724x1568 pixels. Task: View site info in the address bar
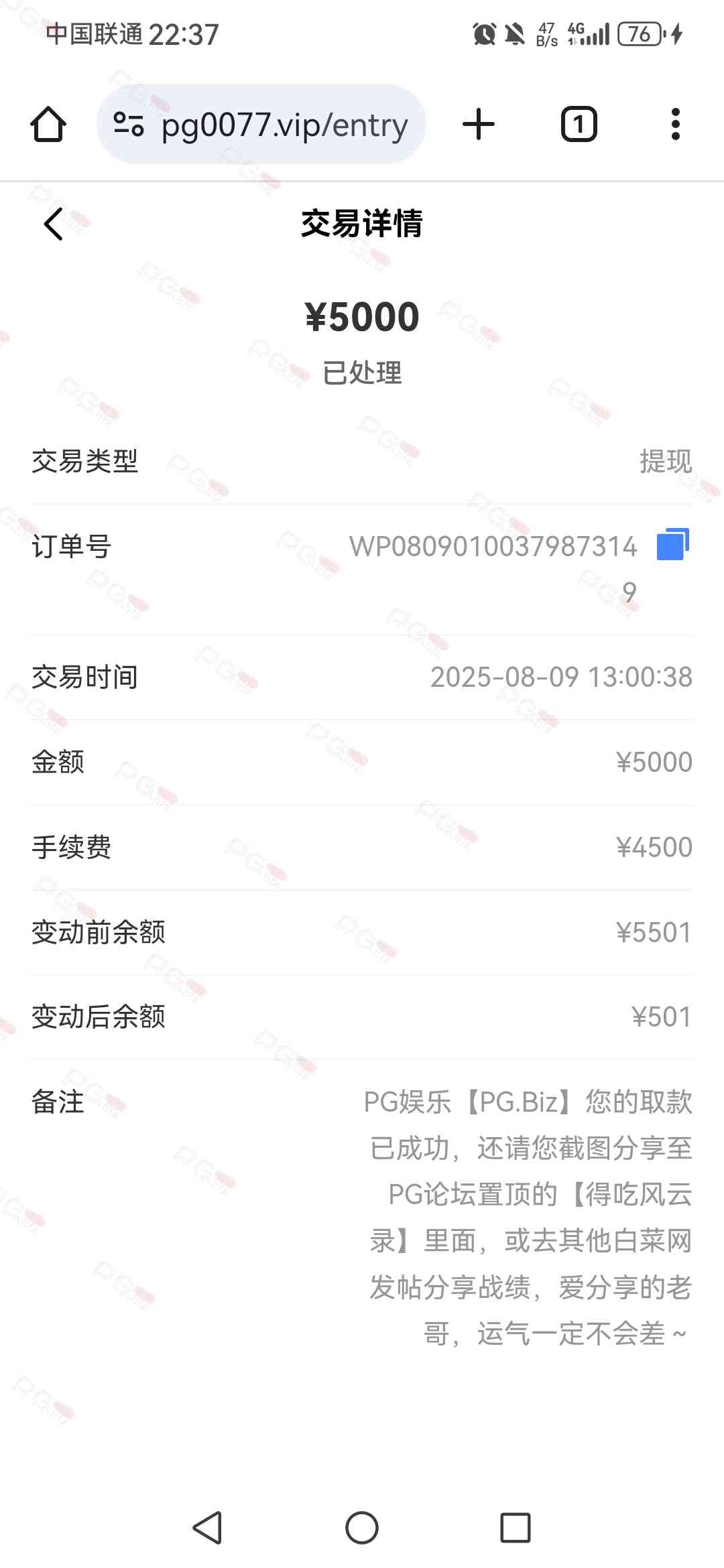click(x=129, y=125)
